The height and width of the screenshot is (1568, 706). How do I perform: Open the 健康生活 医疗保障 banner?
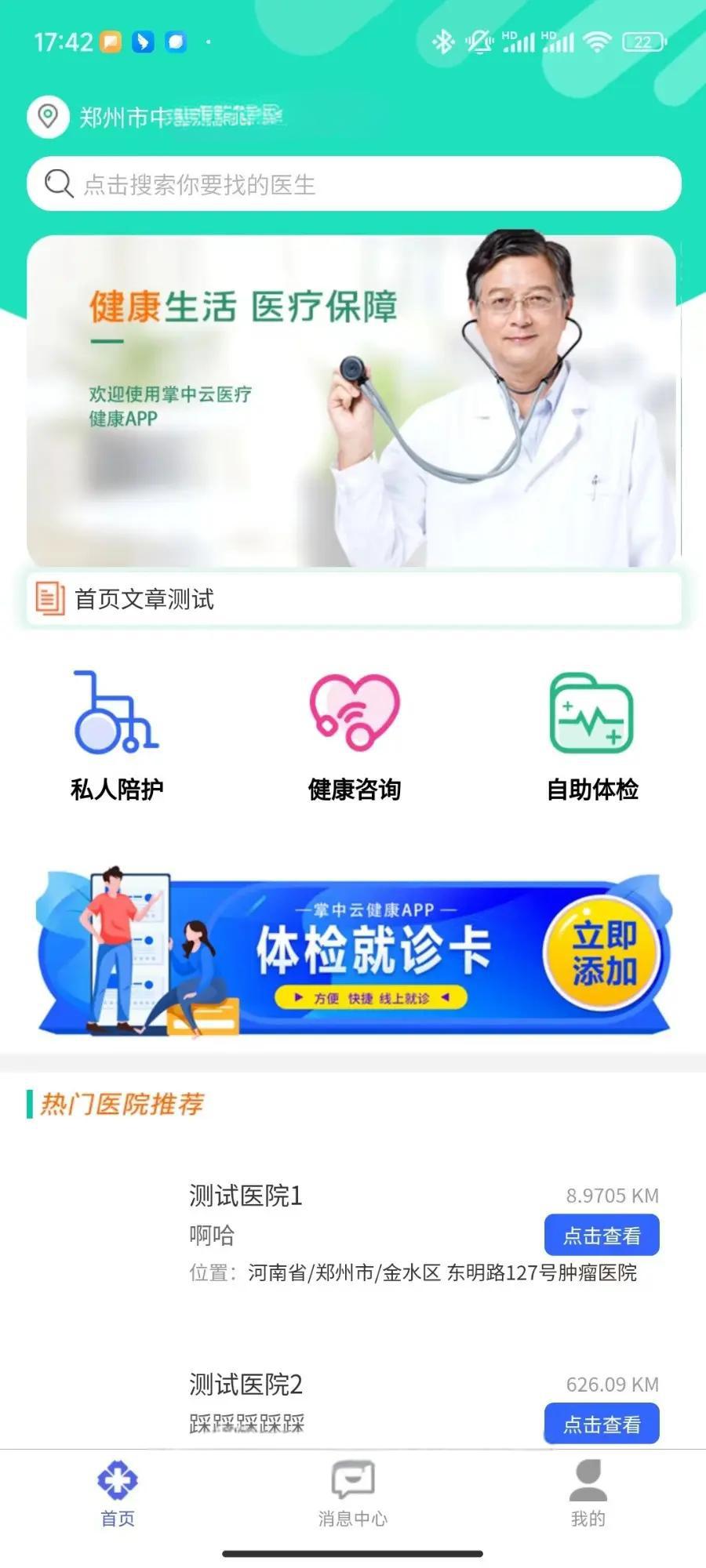[351, 401]
